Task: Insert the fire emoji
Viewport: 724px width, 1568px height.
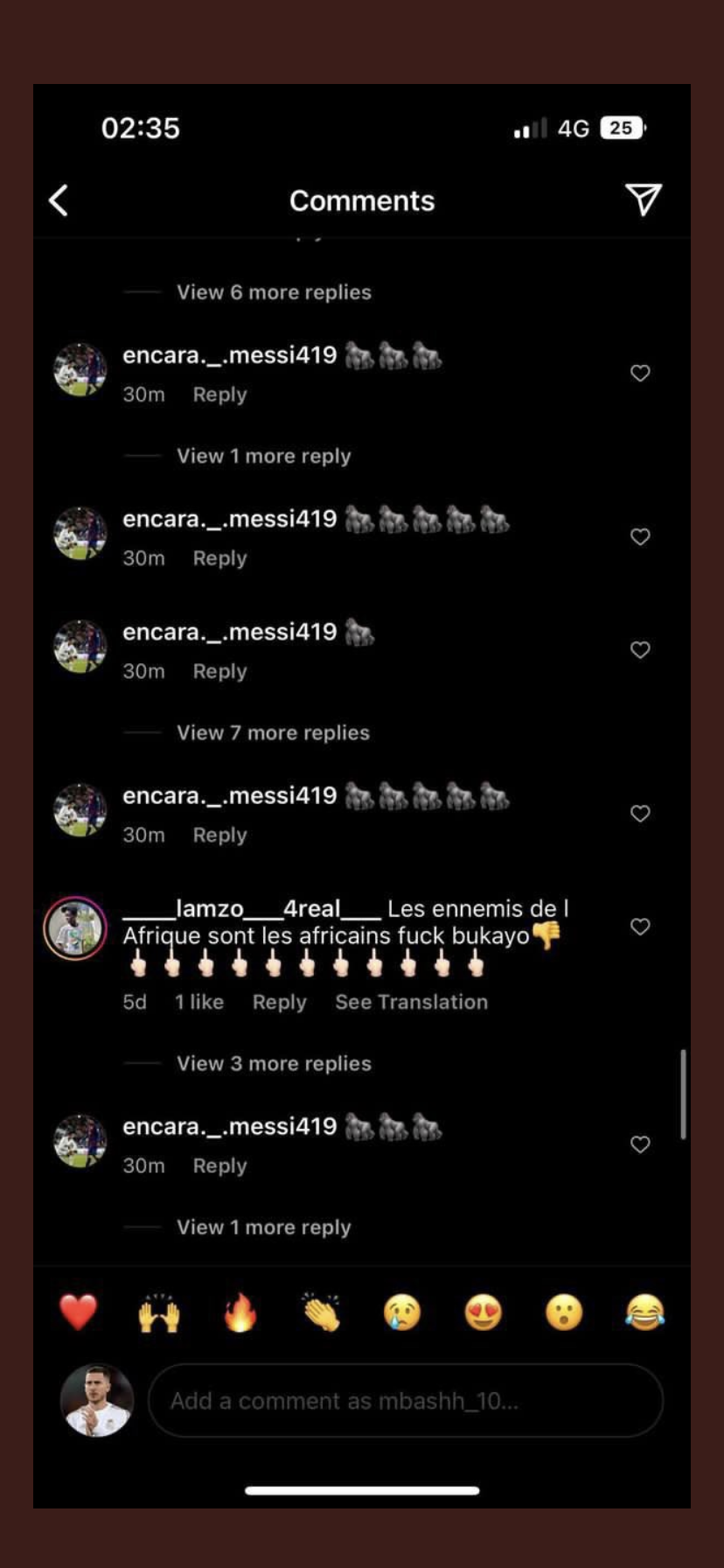Action: 240,1312
